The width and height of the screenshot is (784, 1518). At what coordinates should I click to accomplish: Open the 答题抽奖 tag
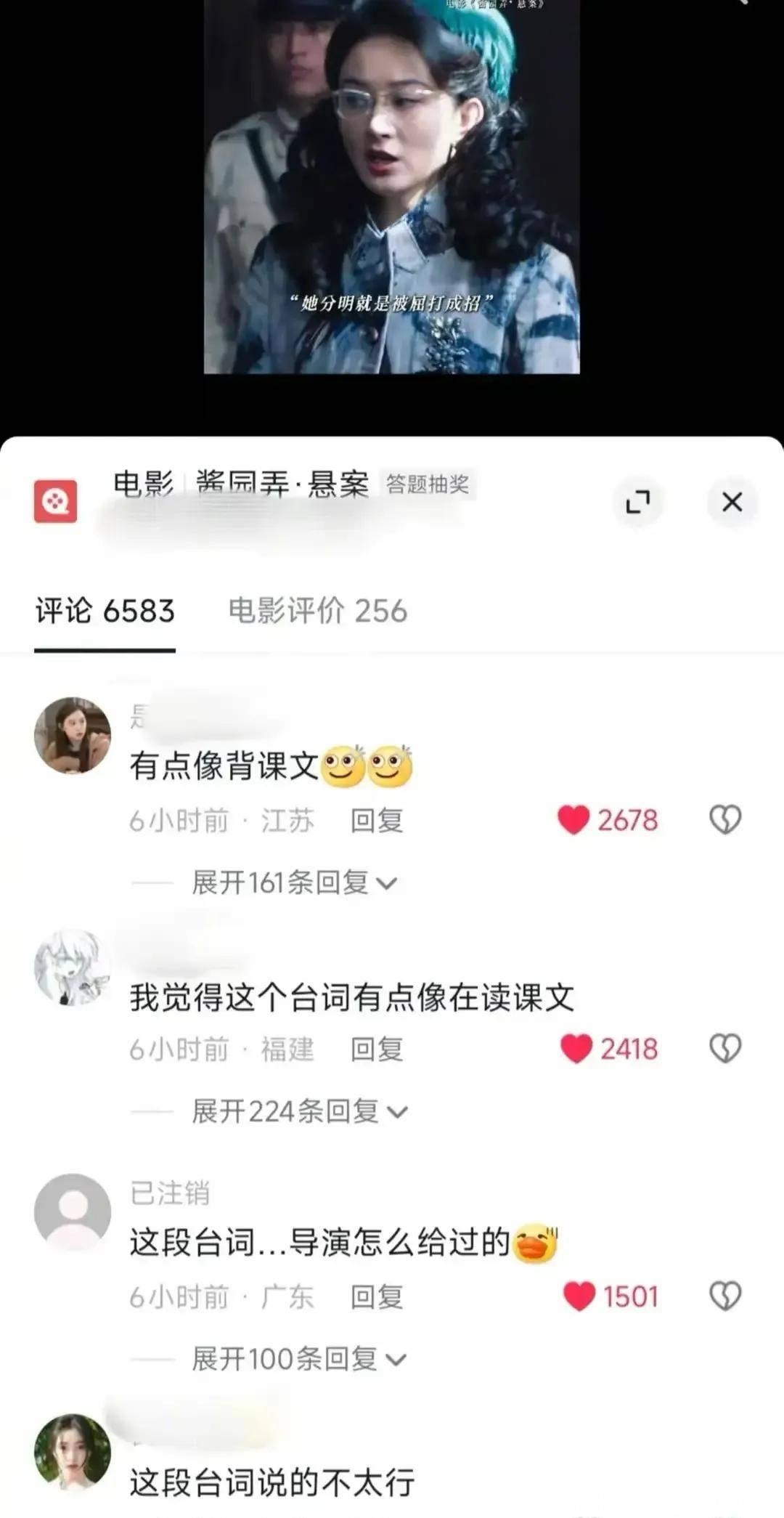coord(427,484)
